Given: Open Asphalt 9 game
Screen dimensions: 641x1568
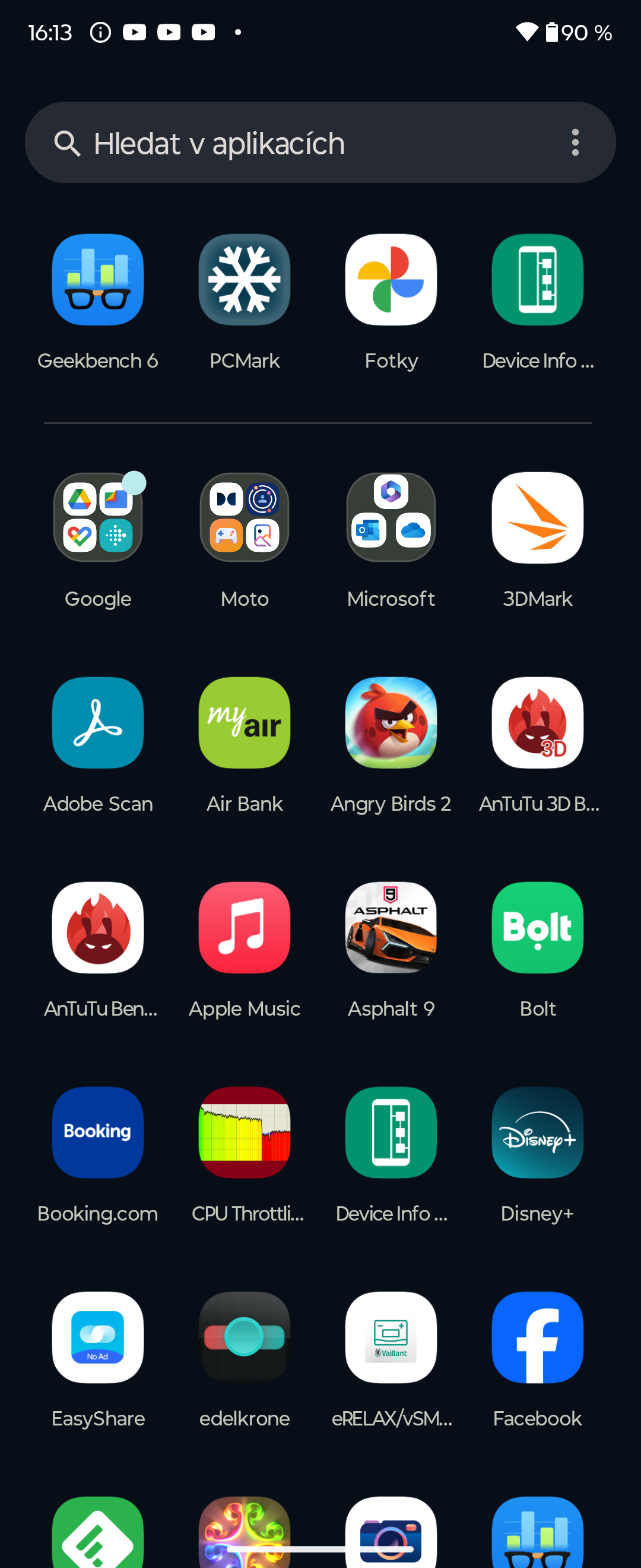Looking at the screenshot, I should (x=391, y=928).
